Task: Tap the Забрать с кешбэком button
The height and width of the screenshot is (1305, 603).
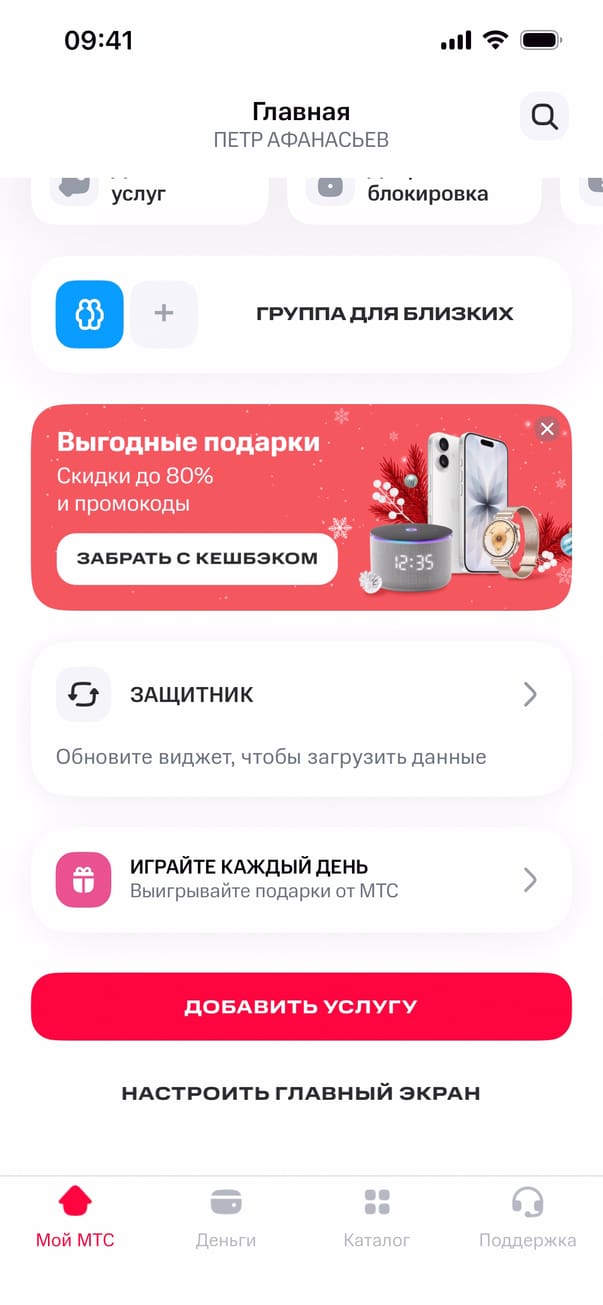Action: click(197, 559)
